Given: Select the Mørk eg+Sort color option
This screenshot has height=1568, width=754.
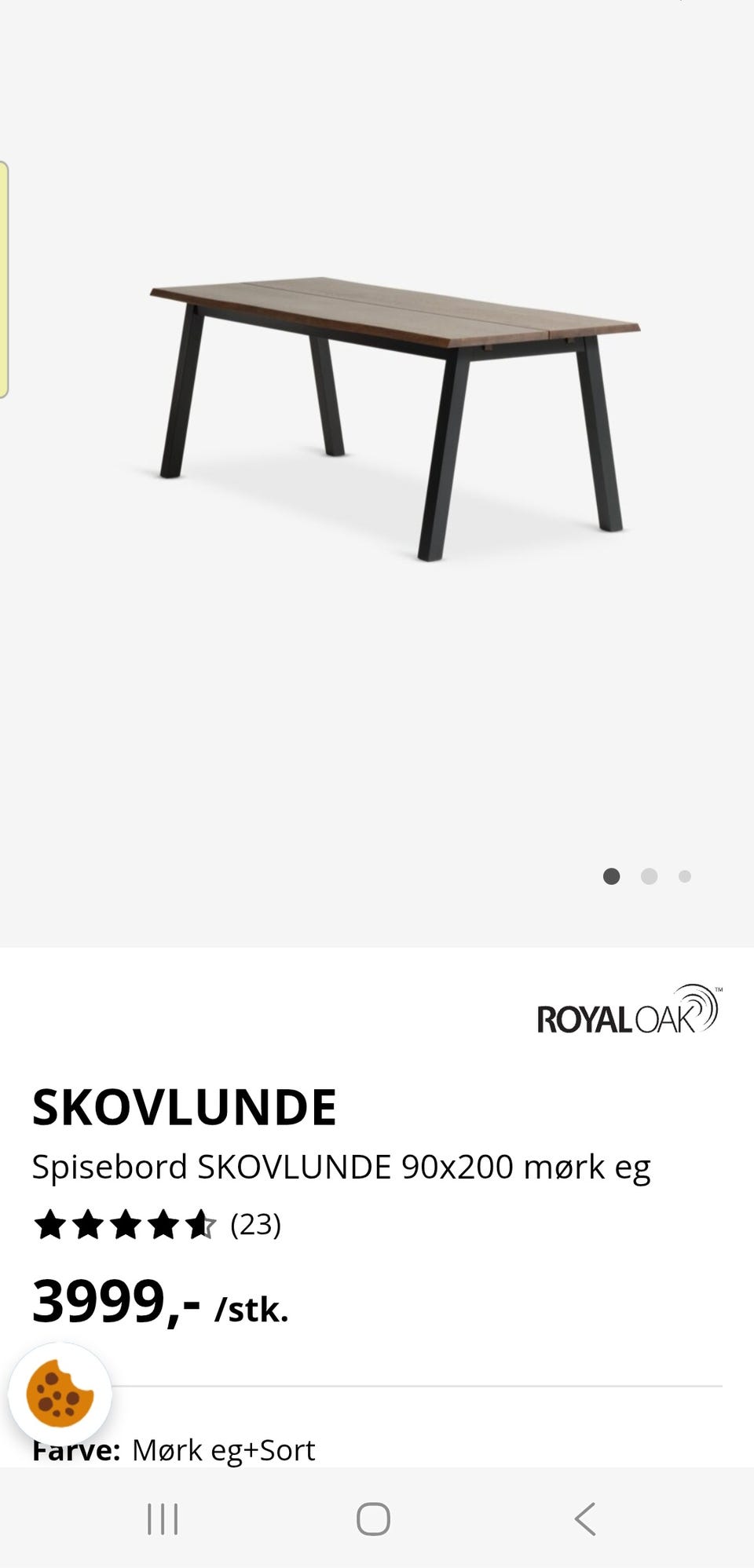Looking at the screenshot, I should click(225, 1449).
